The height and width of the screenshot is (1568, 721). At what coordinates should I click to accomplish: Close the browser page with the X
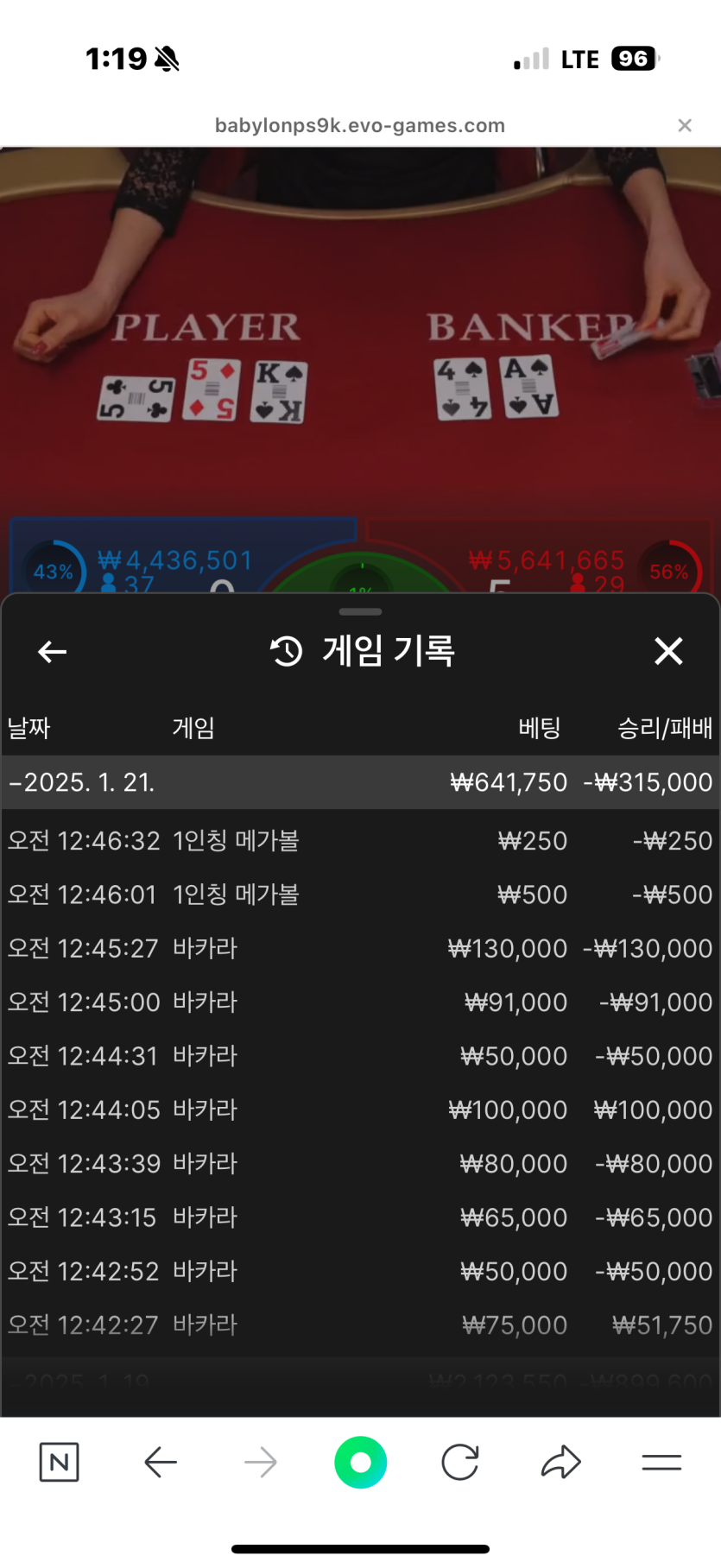point(685,125)
